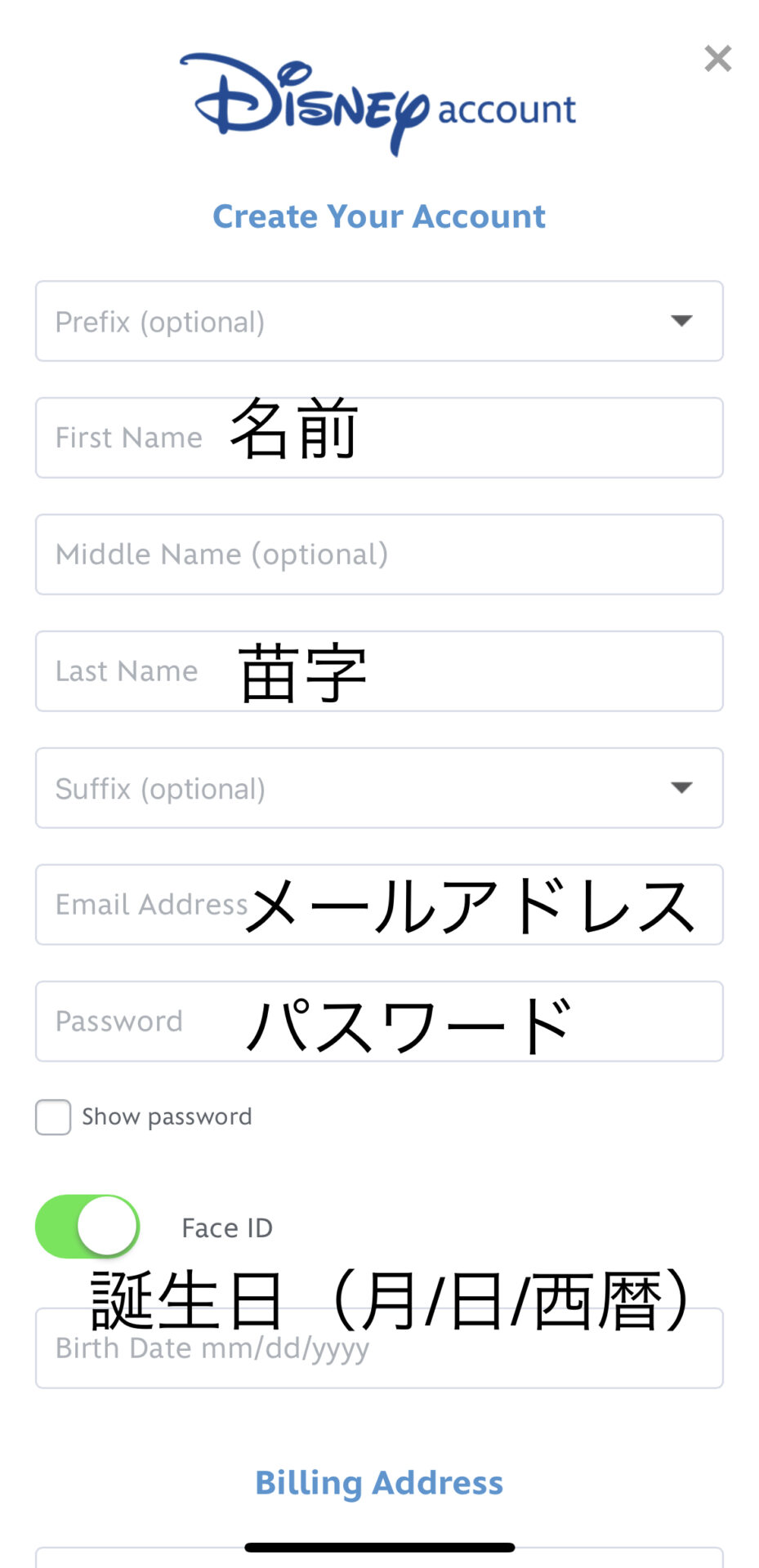This screenshot has height=1568, width=759.
Task: Tap the Birth Date field
Action: point(379,1348)
